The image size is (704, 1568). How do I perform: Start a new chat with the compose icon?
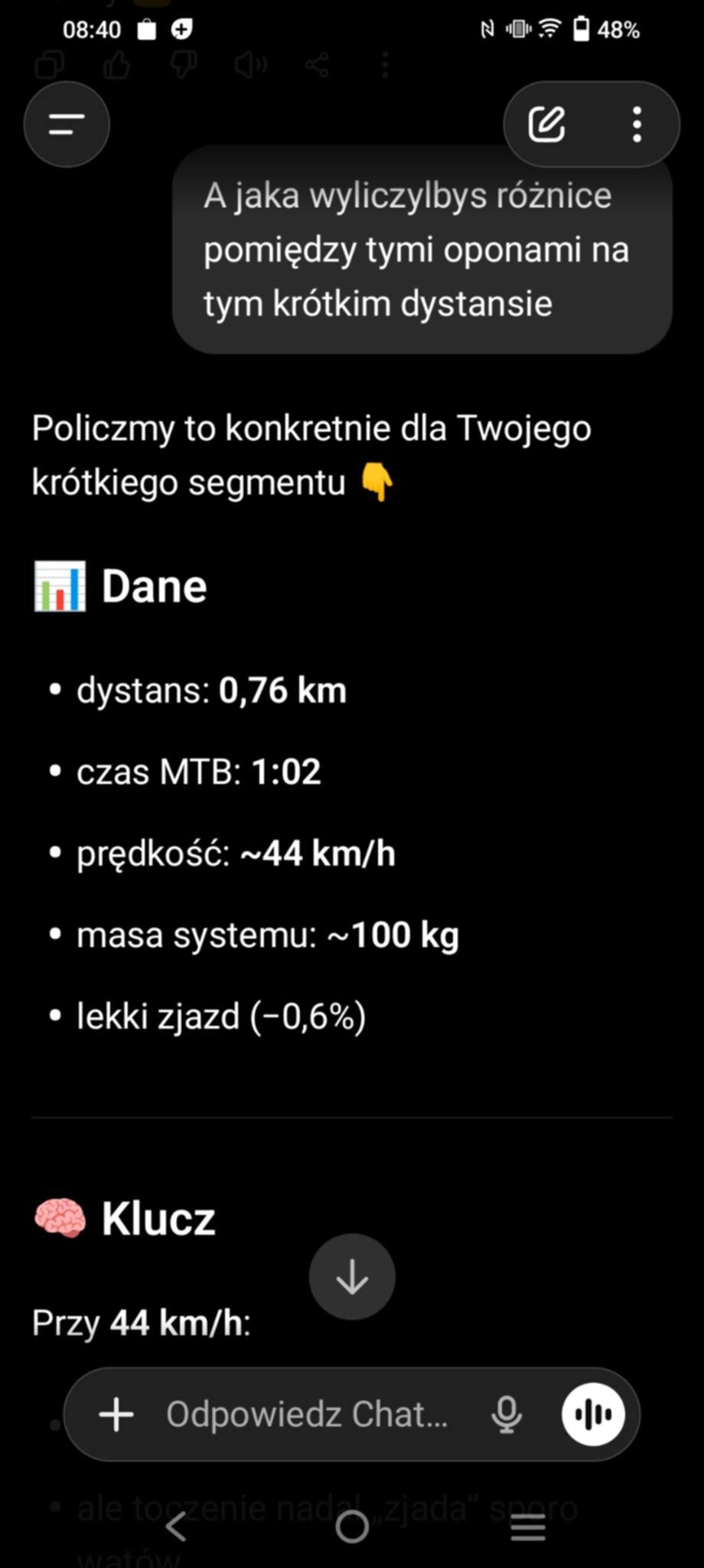(547, 124)
